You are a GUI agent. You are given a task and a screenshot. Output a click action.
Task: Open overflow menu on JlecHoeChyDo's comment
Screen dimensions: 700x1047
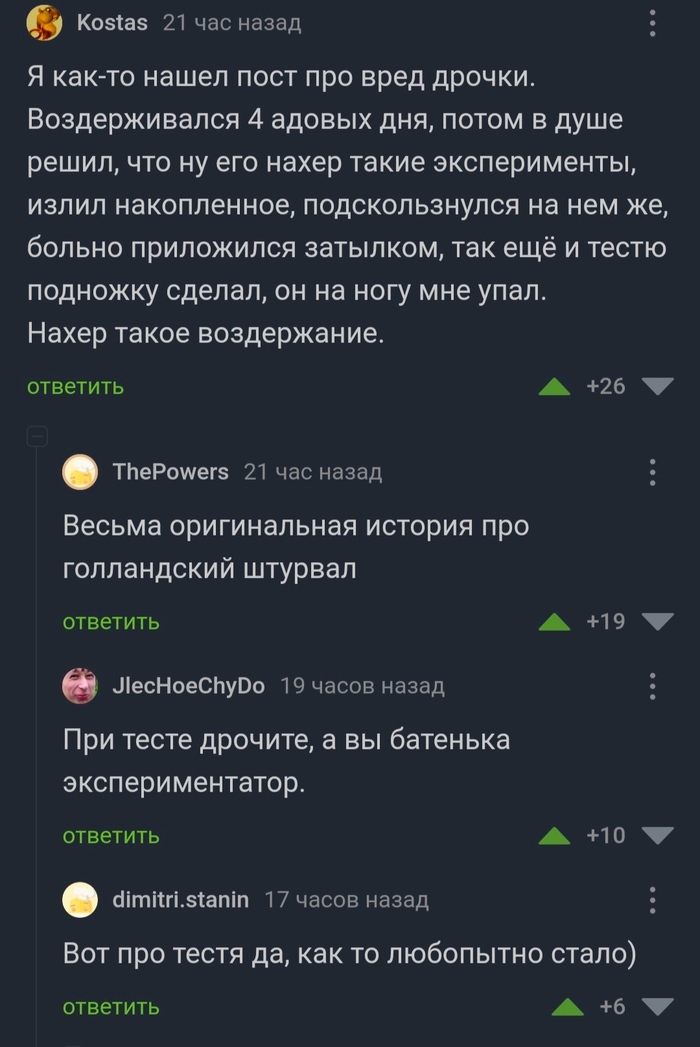coord(653,686)
